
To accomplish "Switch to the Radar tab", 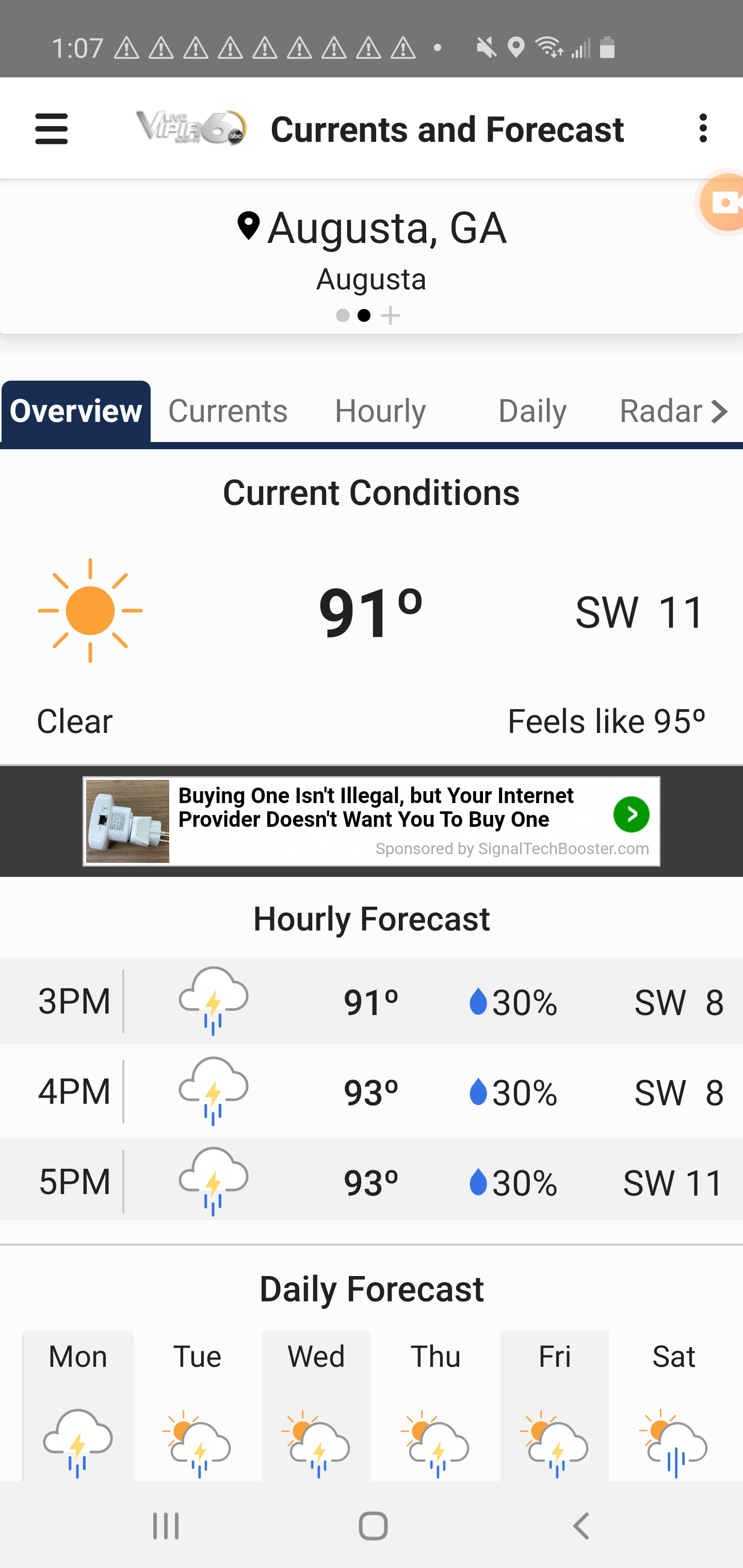I will pos(660,411).
